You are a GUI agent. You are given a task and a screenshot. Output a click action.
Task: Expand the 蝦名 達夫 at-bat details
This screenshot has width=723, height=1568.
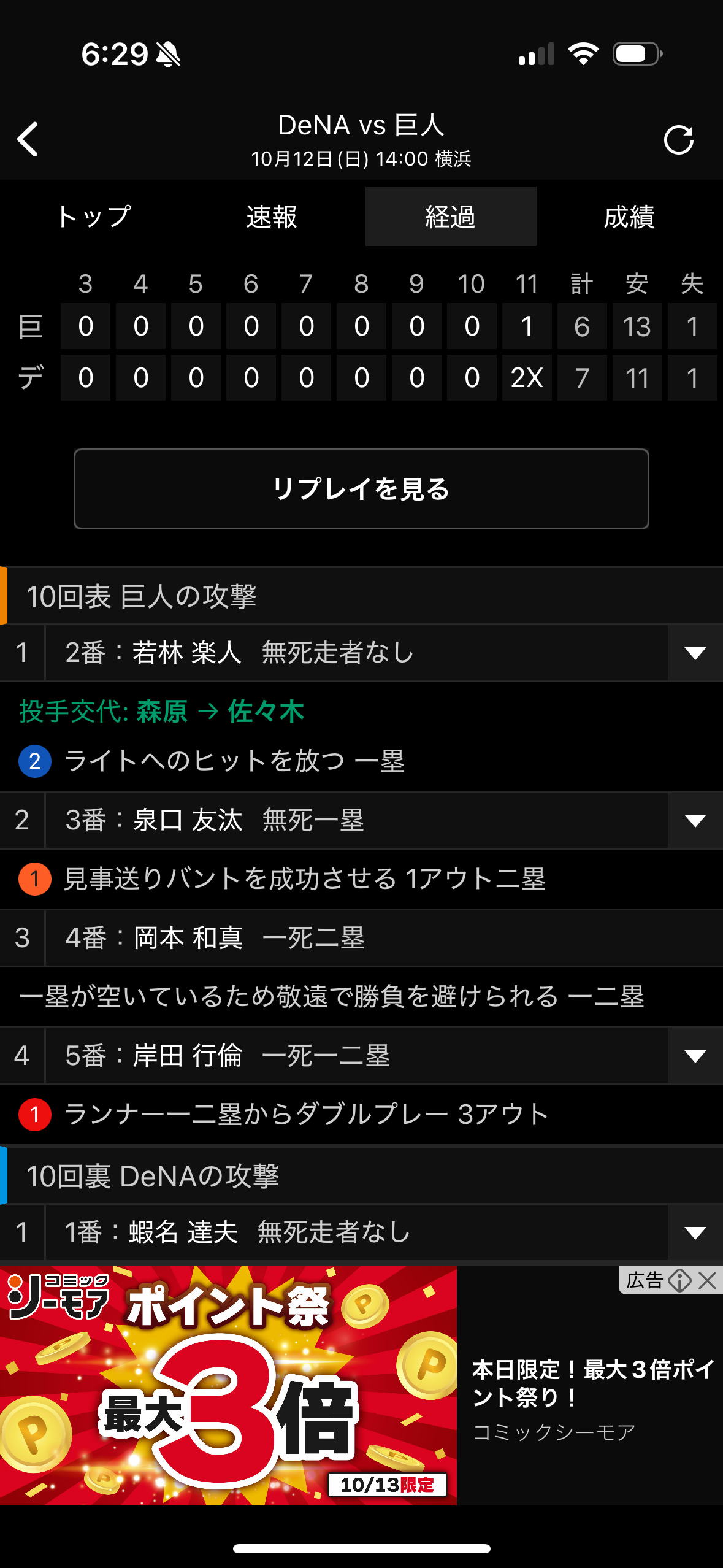pyautogui.click(x=695, y=1233)
